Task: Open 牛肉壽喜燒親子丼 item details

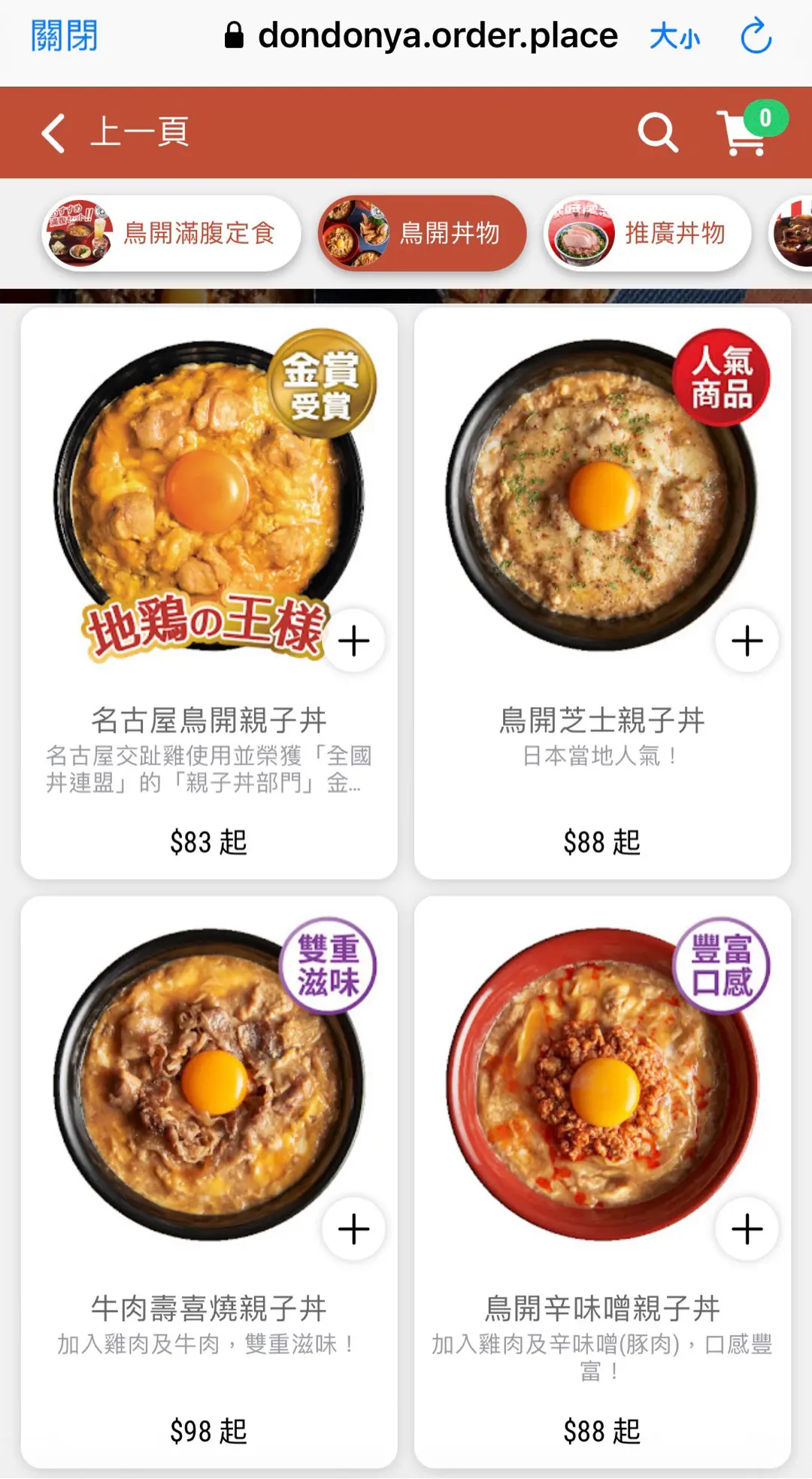Action: click(209, 1308)
